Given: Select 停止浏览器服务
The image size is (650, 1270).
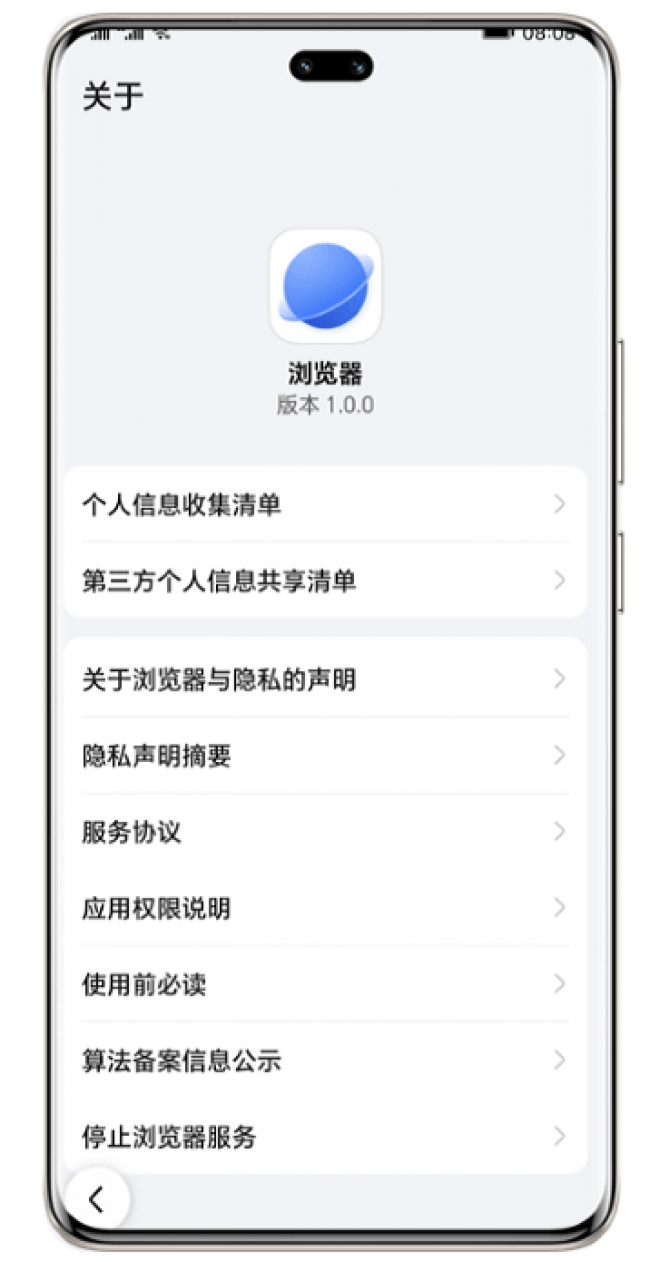Looking at the screenshot, I should coord(325,1136).
